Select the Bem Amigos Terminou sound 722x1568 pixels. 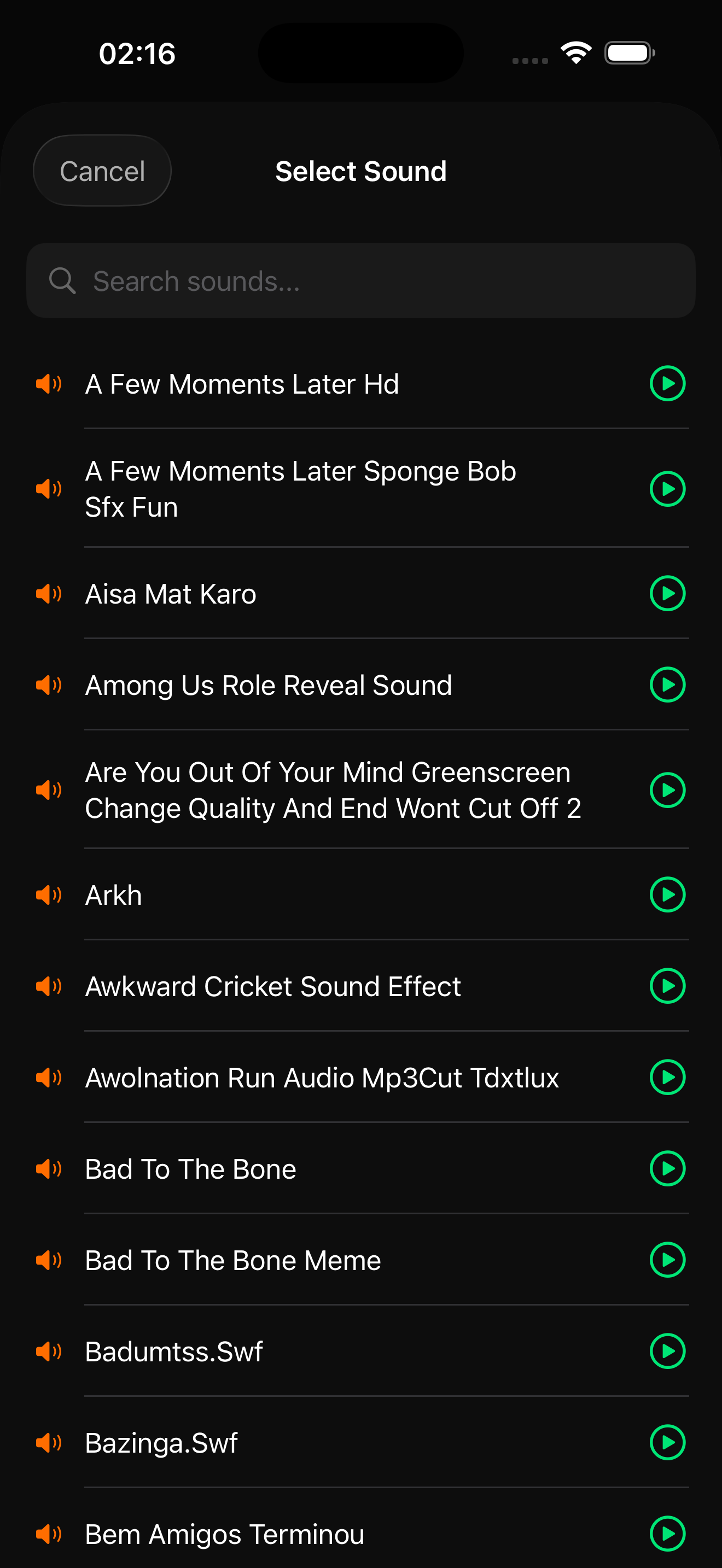pyautogui.click(x=225, y=1535)
